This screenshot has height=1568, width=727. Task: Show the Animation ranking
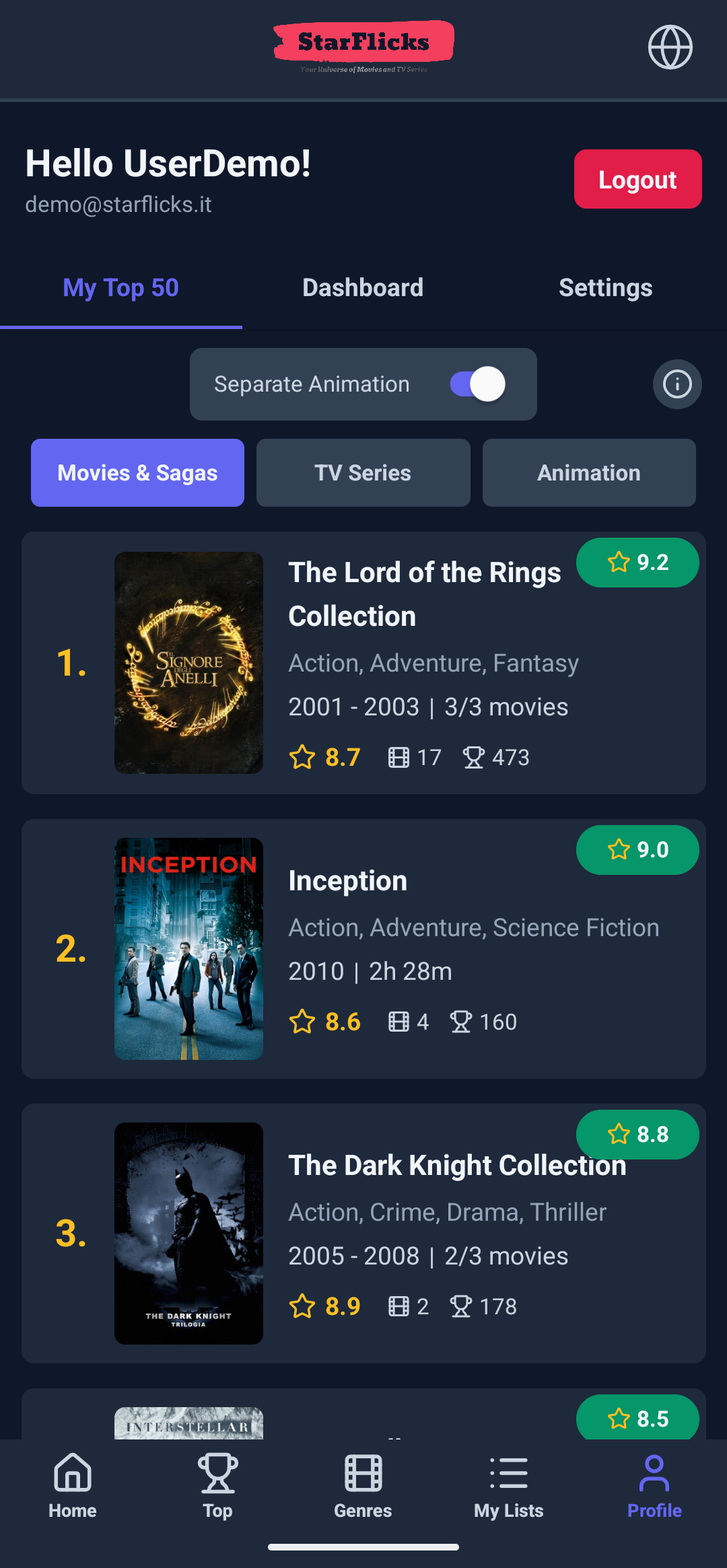(589, 473)
